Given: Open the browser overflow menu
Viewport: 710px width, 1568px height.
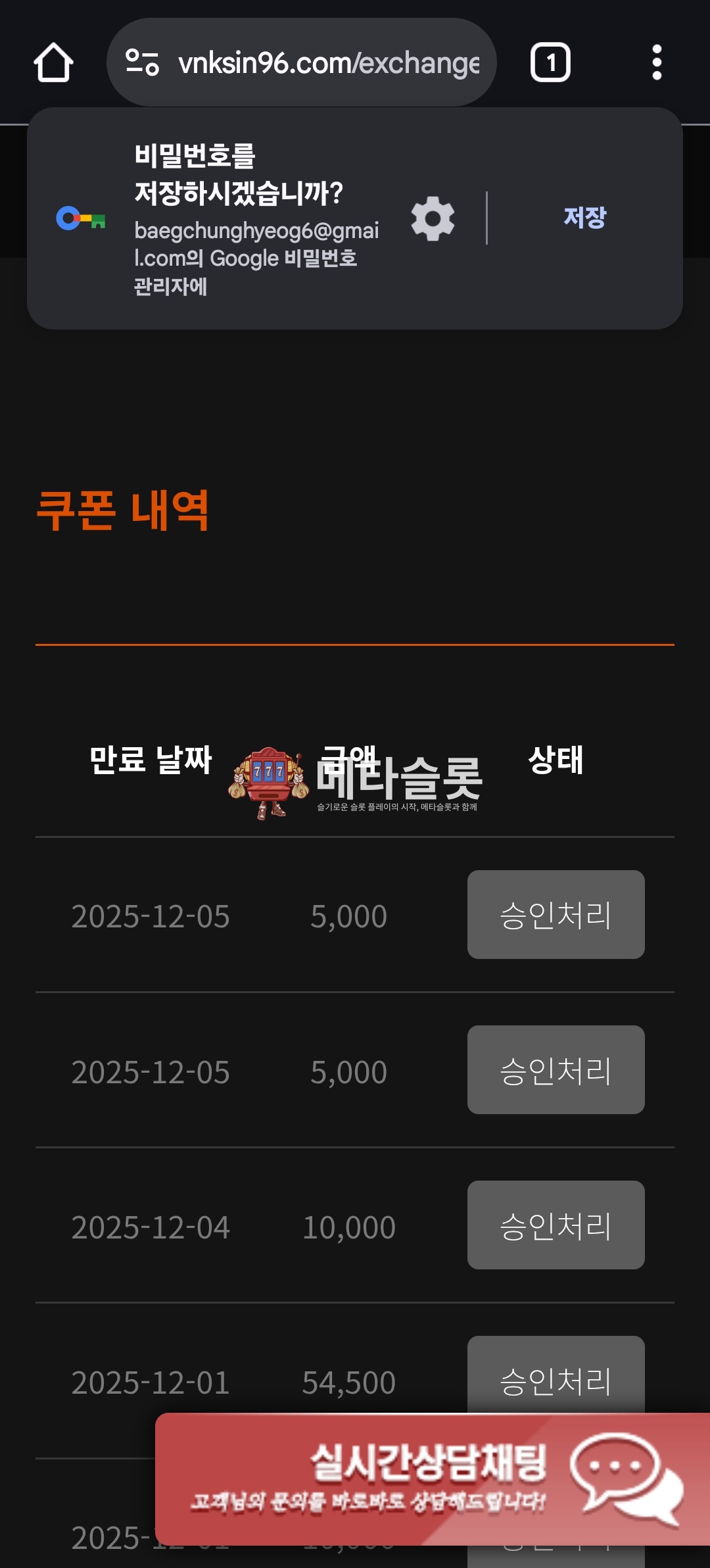Looking at the screenshot, I should click(656, 62).
